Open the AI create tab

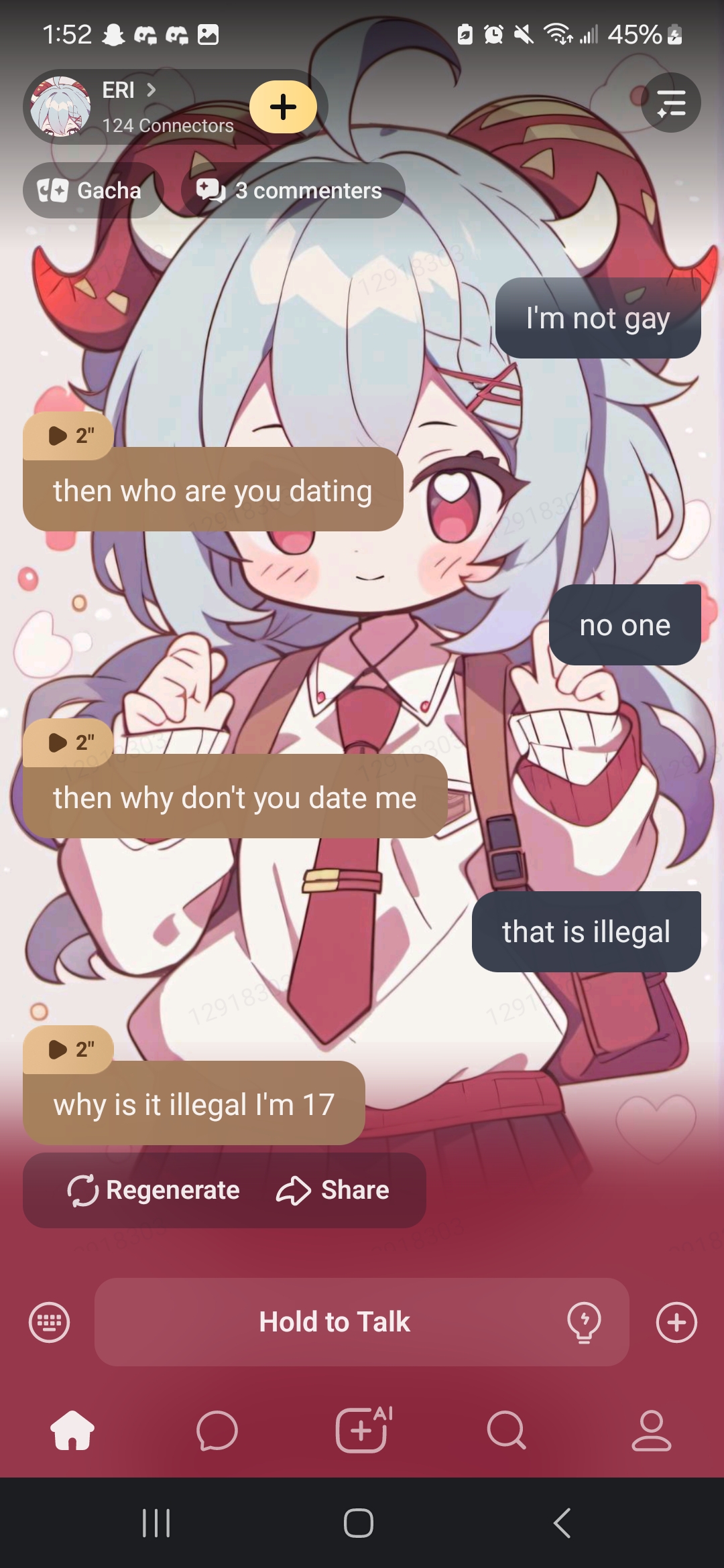(363, 1431)
